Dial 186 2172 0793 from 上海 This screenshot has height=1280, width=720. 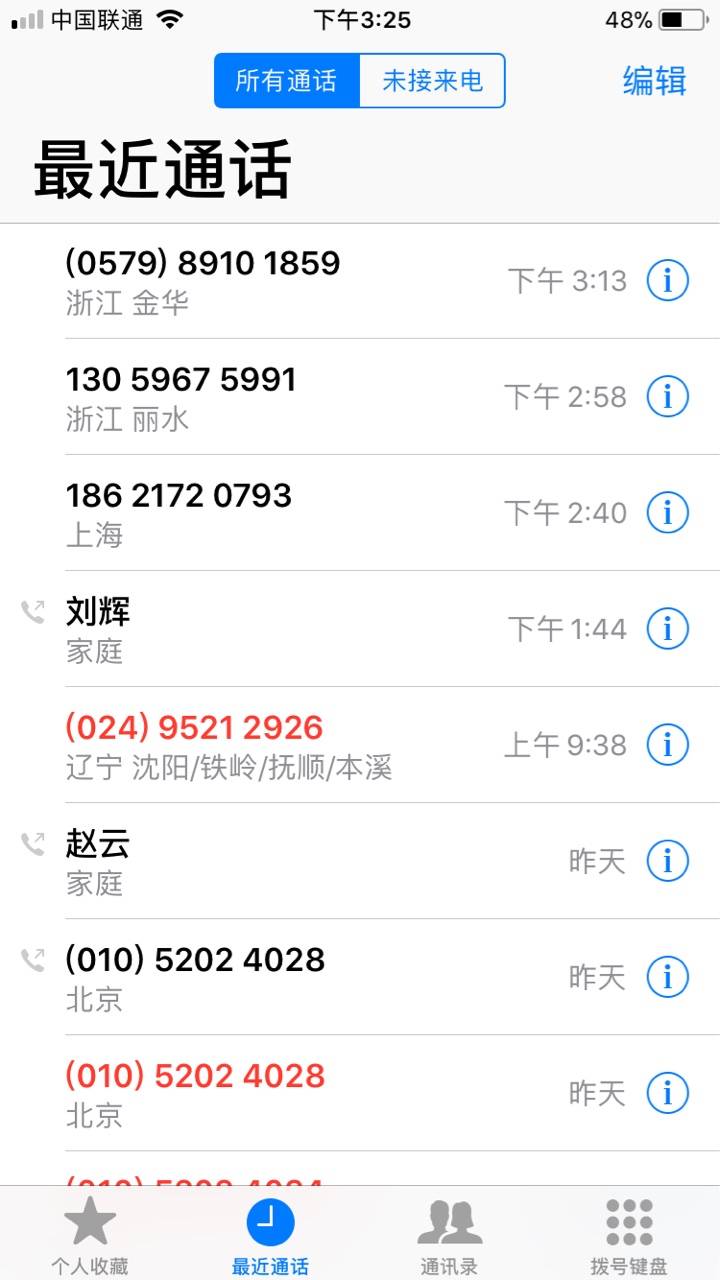pyautogui.click(x=360, y=513)
